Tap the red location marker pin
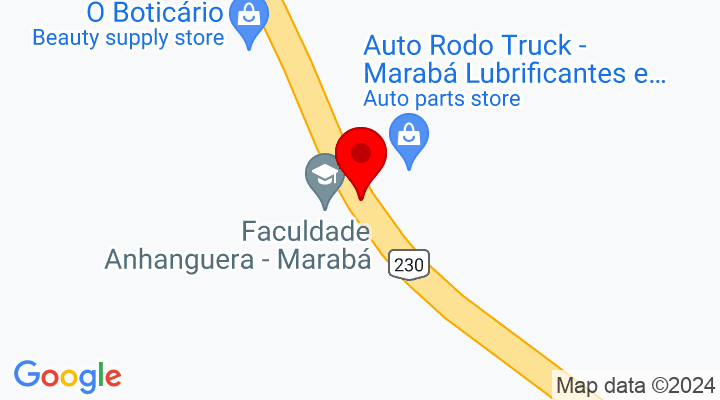The image size is (720, 400). pos(360,157)
